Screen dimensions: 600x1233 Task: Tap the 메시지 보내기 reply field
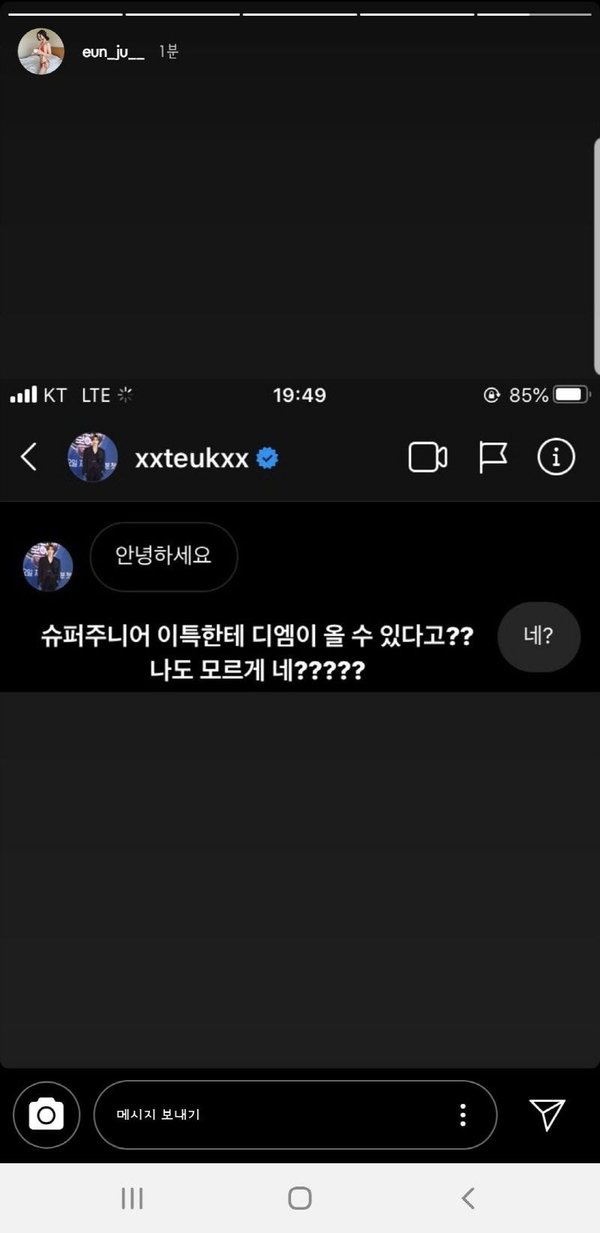click(295, 1114)
